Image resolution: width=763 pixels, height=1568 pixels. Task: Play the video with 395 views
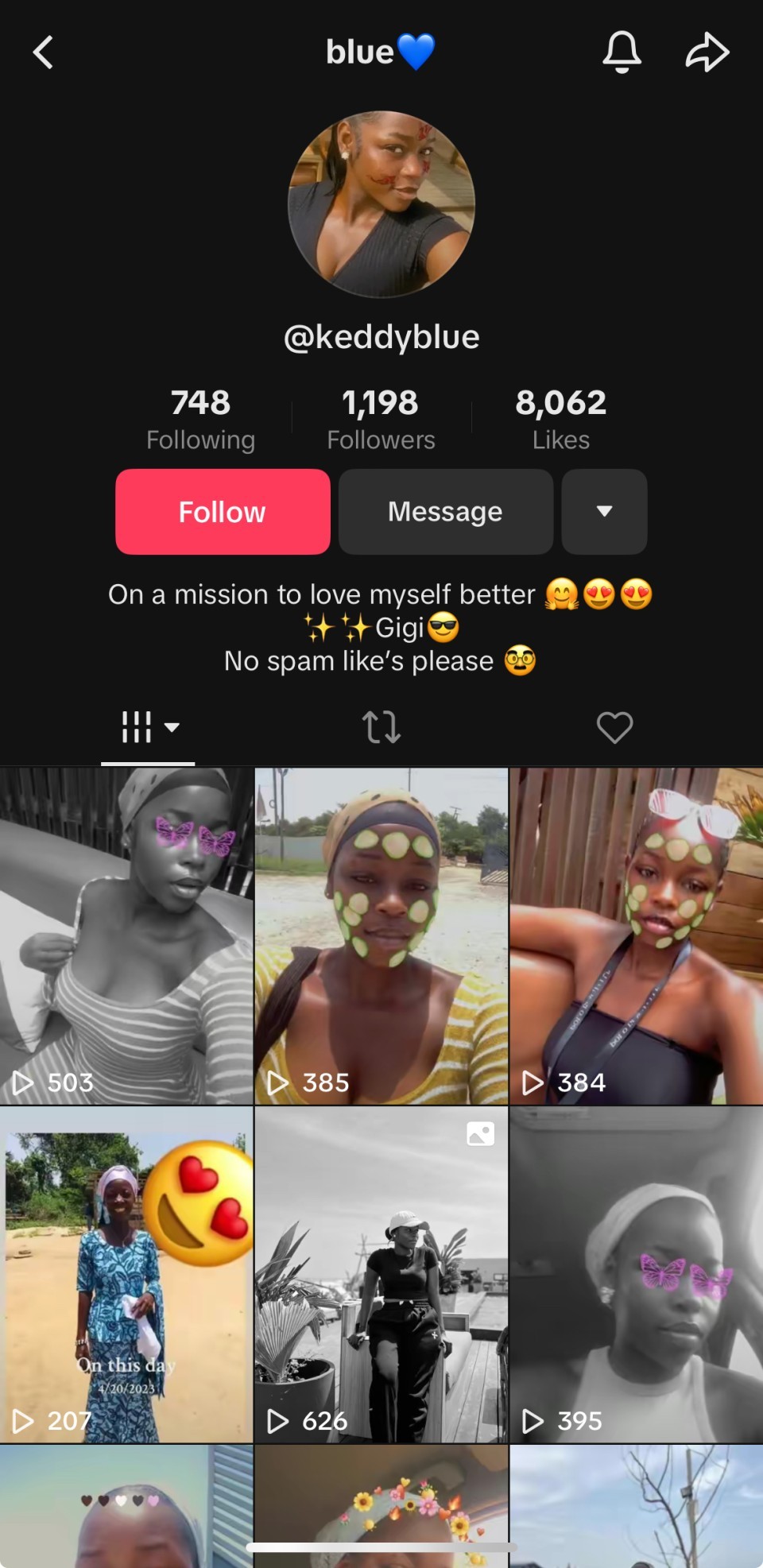[636, 1274]
